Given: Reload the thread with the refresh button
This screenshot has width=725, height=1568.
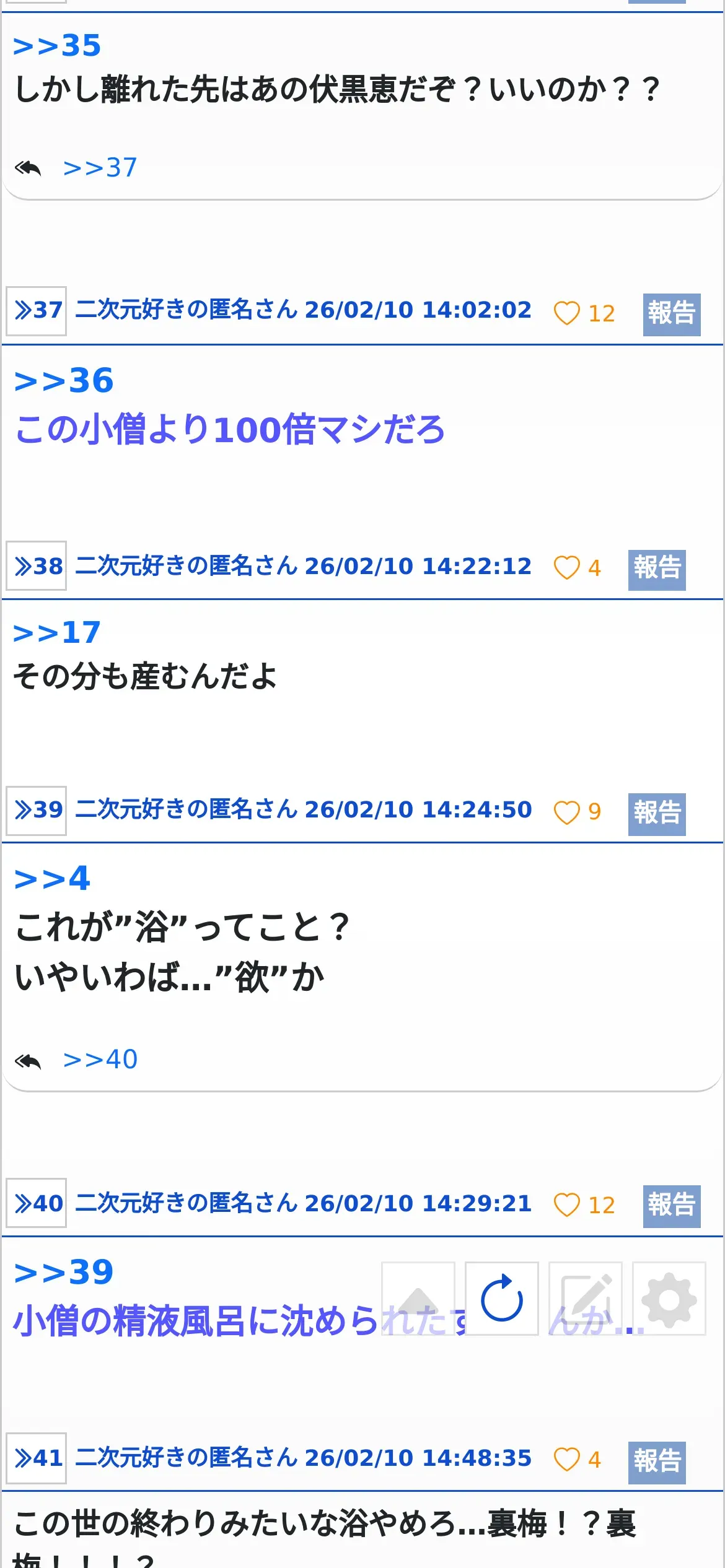Looking at the screenshot, I should pos(501,1299).
